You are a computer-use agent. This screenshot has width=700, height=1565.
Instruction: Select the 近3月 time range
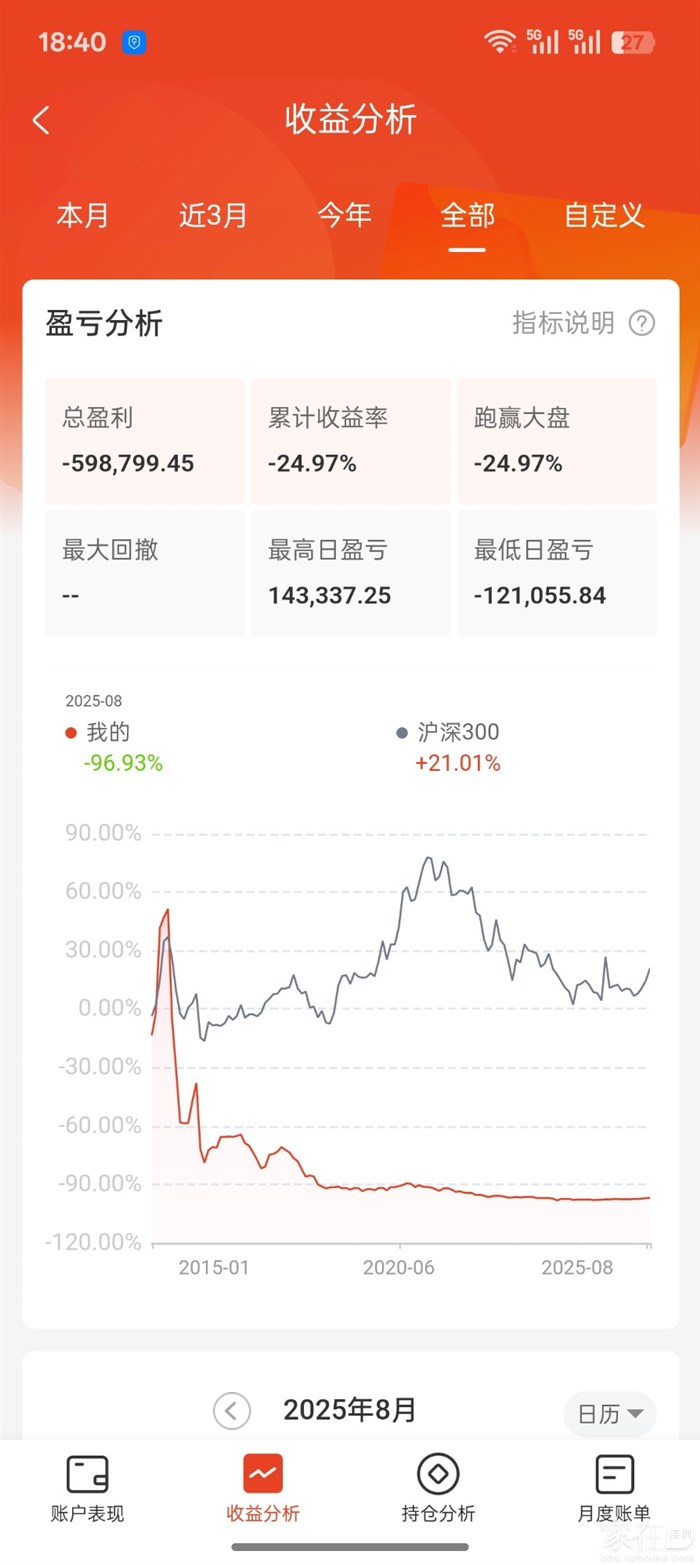[x=213, y=215]
